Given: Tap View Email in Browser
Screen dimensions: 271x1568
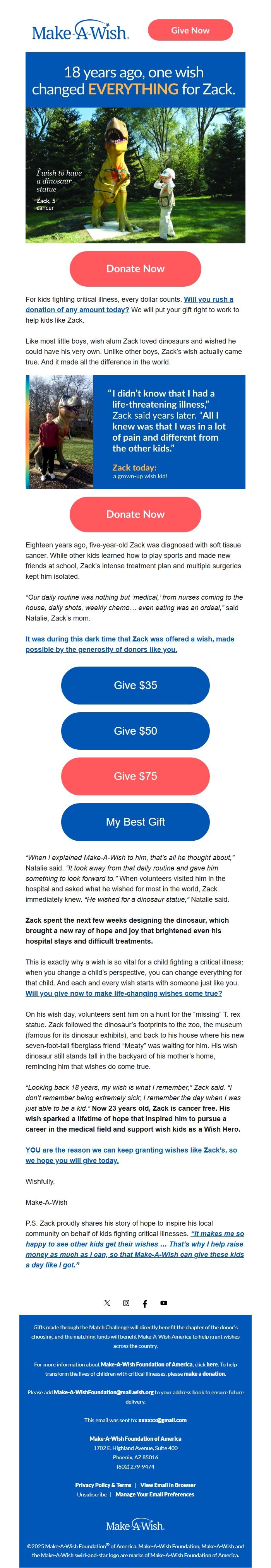Looking at the screenshot, I should (168, 1485).
